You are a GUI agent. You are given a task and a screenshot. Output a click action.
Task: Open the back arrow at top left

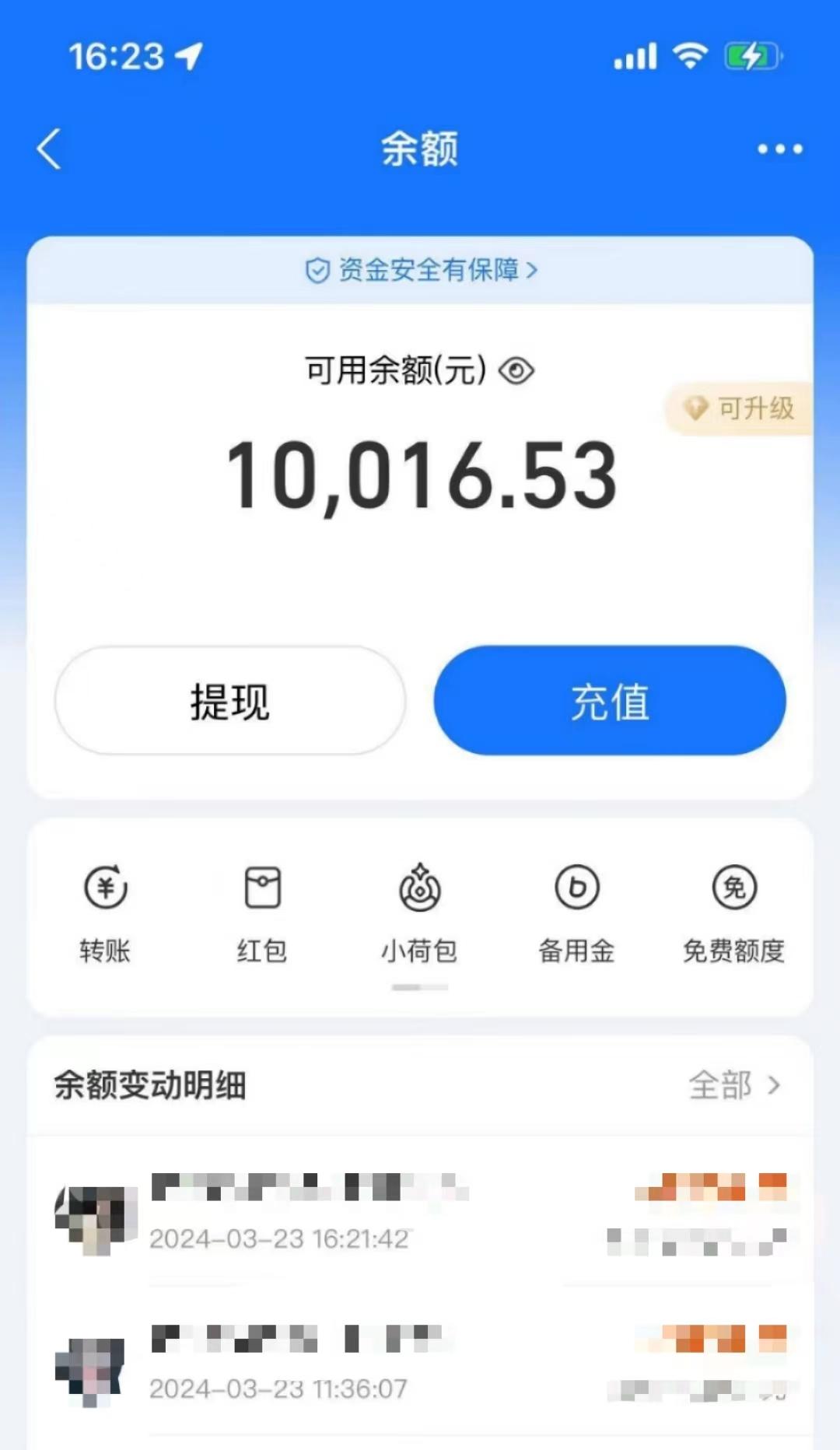tap(48, 148)
